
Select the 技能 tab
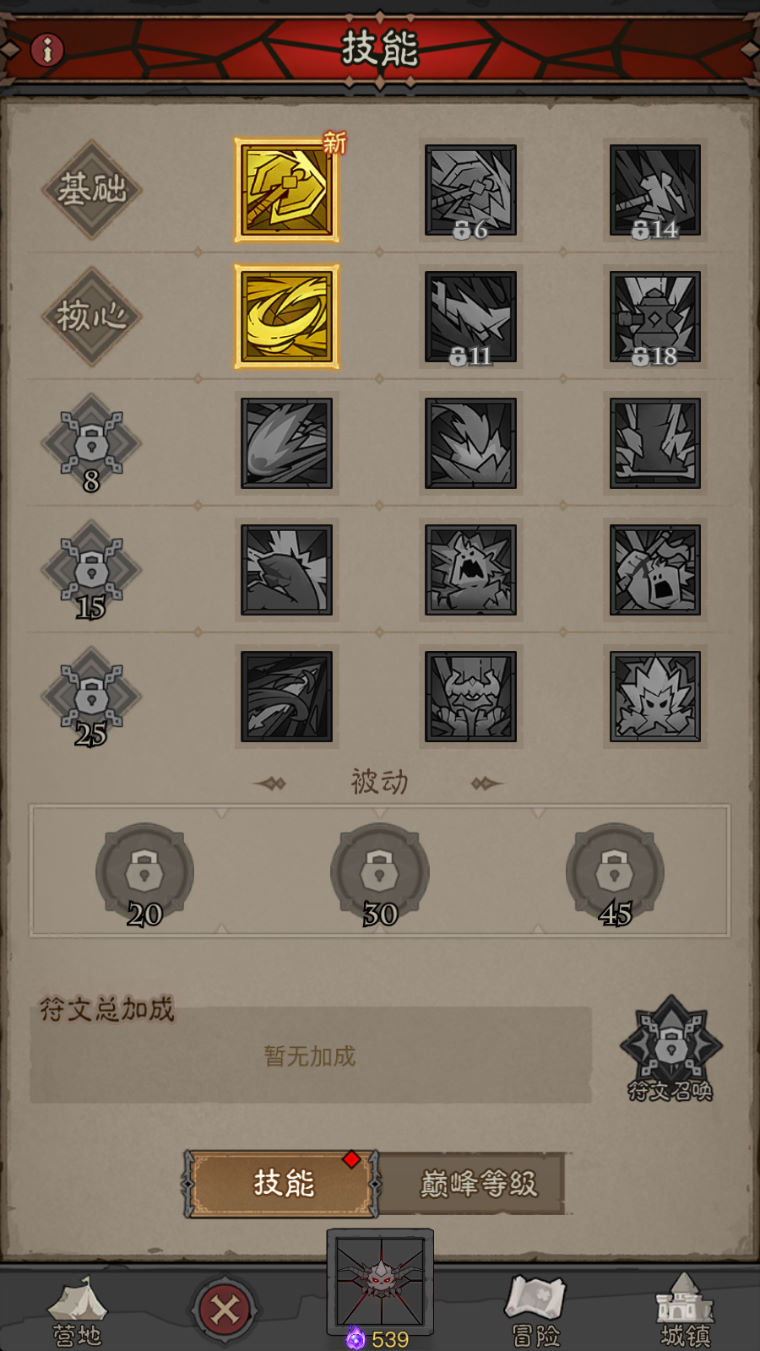click(x=283, y=1184)
